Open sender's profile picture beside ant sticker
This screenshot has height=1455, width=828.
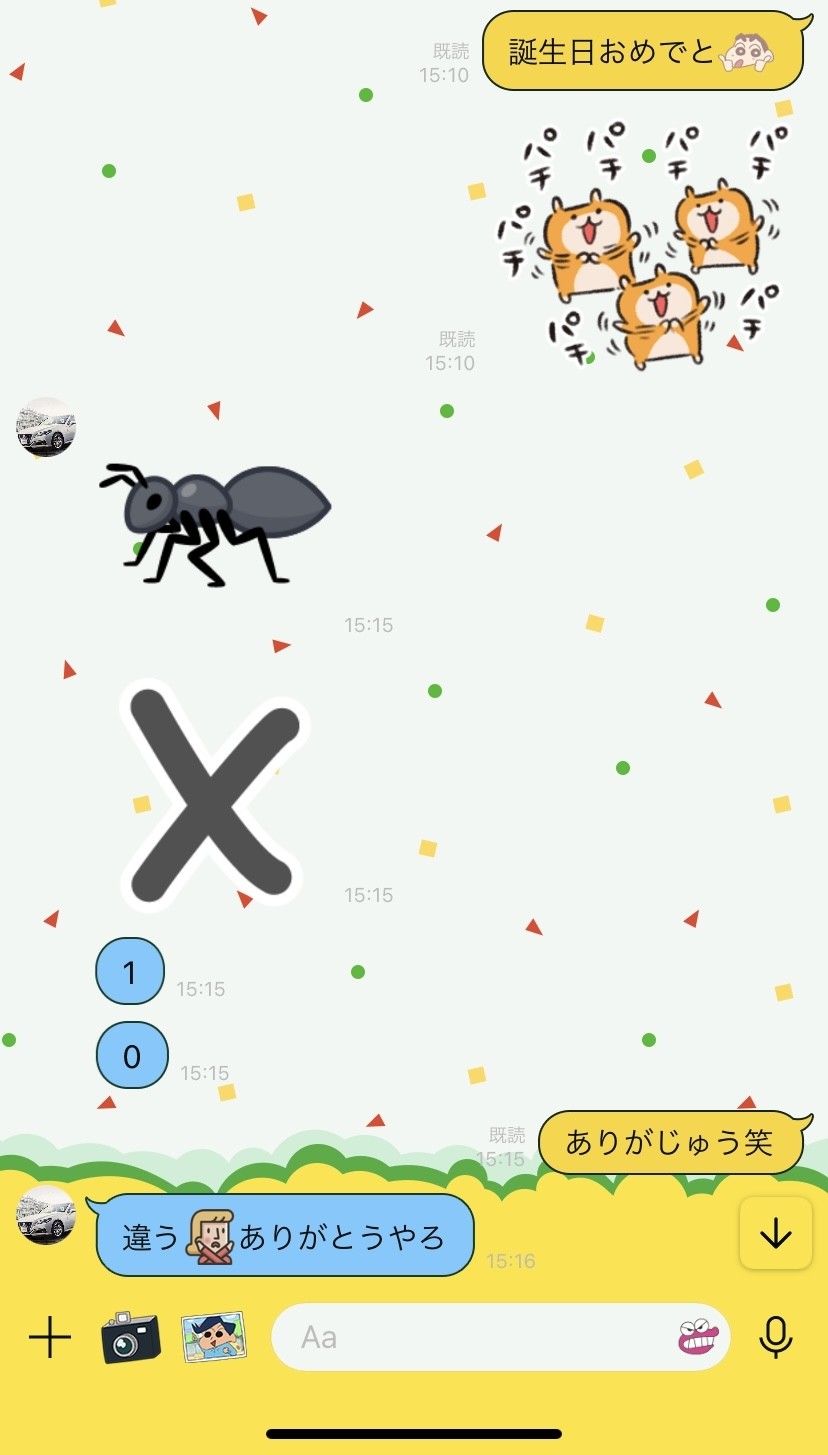pos(46,427)
